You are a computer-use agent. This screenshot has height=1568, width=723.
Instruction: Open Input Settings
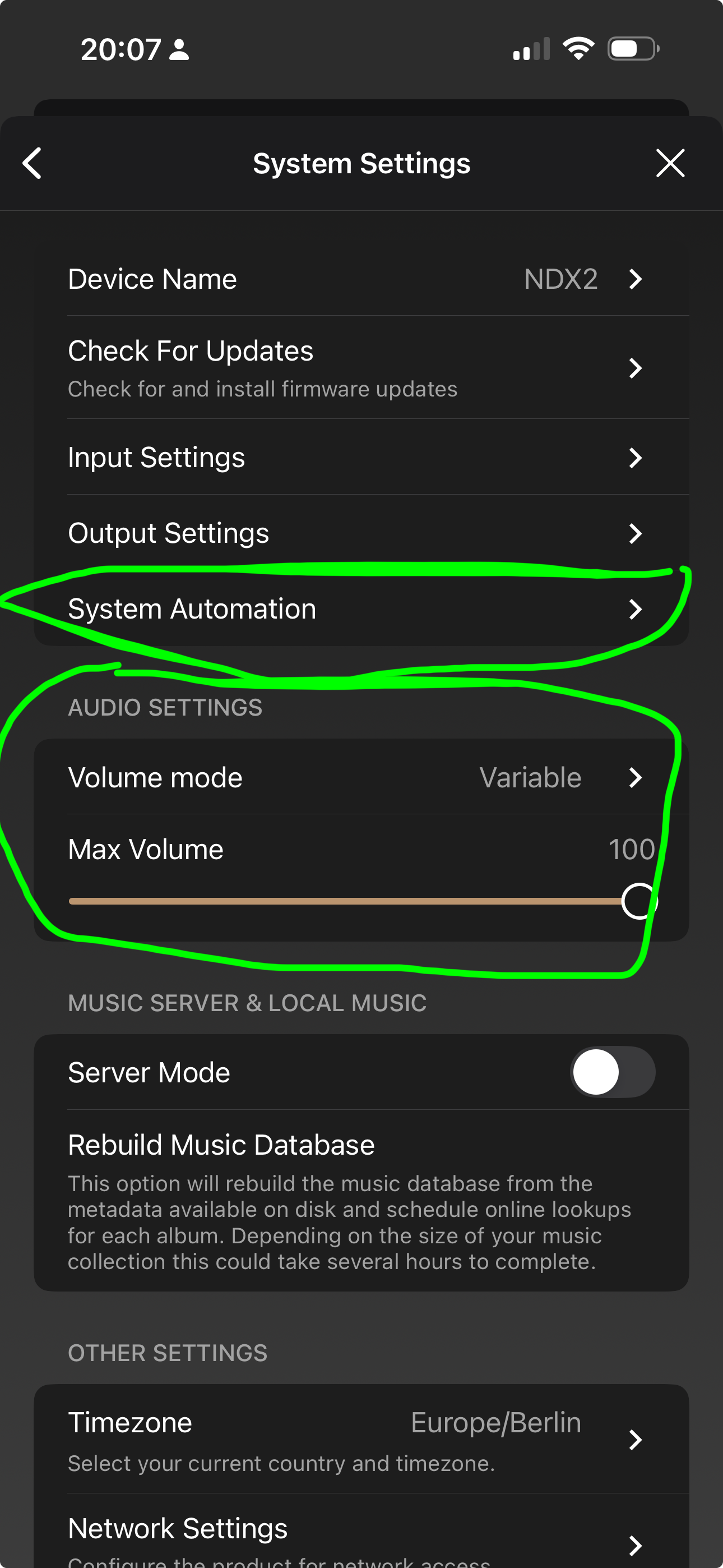click(x=361, y=457)
